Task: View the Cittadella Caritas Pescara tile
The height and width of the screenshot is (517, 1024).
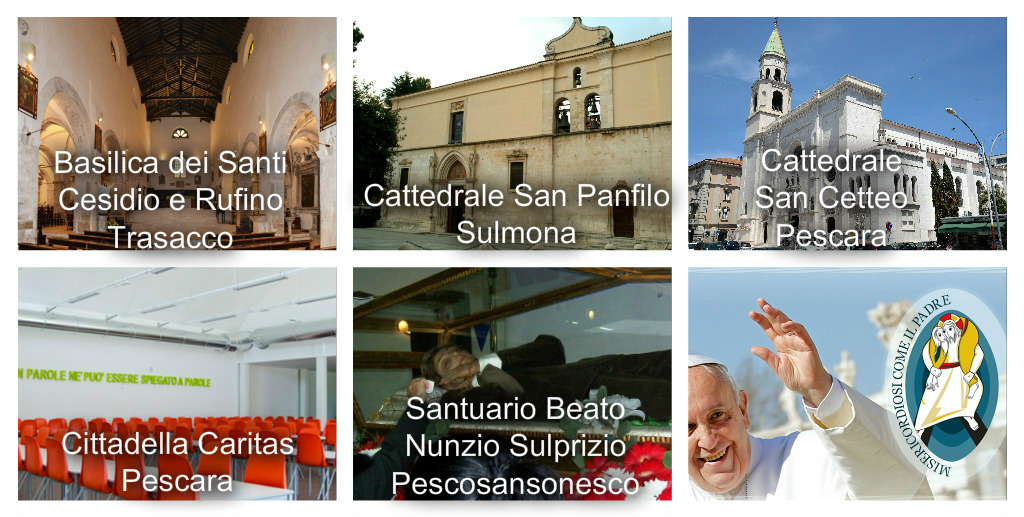Action: [x=177, y=383]
